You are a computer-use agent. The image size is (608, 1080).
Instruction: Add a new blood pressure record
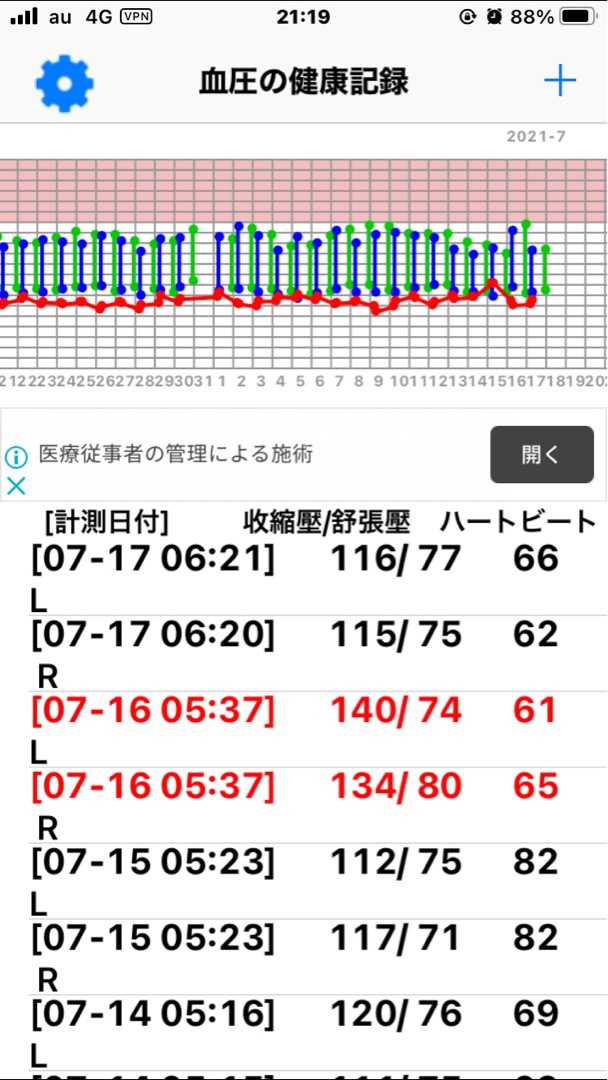560,82
